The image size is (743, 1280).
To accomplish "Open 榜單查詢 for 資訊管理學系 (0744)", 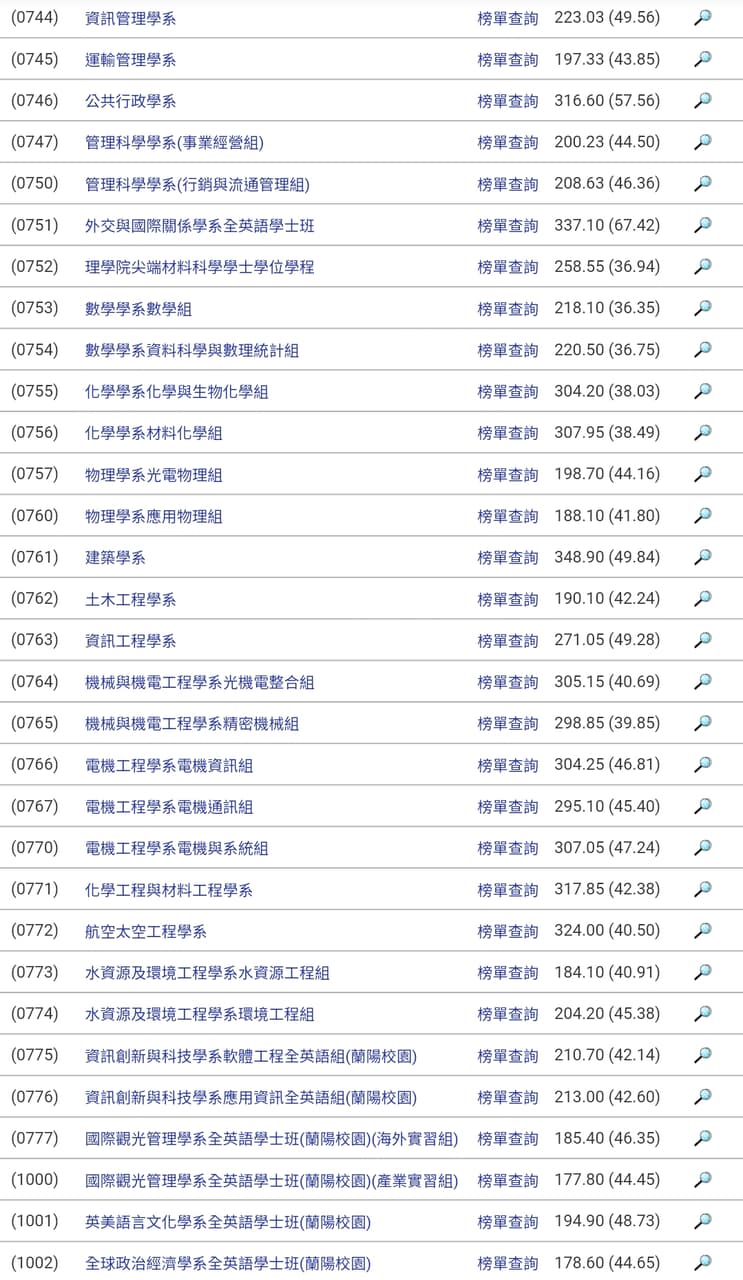I will 507,18.
